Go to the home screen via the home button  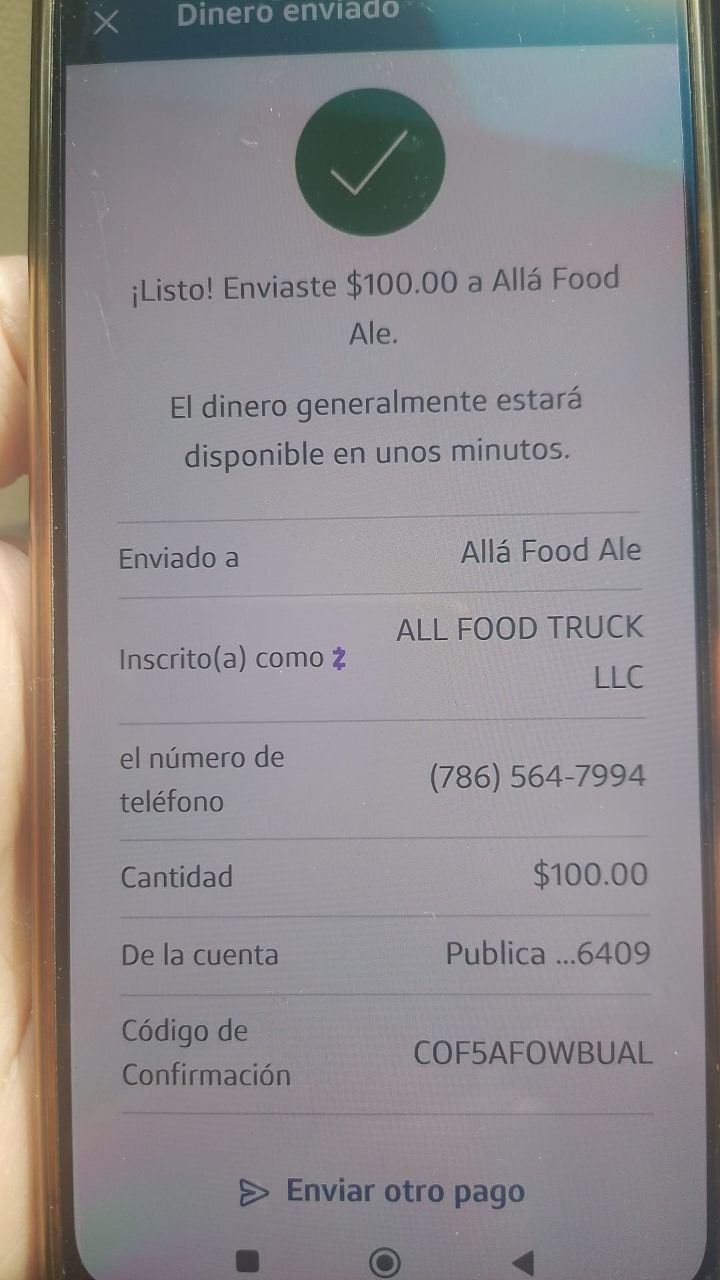click(x=385, y=1262)
